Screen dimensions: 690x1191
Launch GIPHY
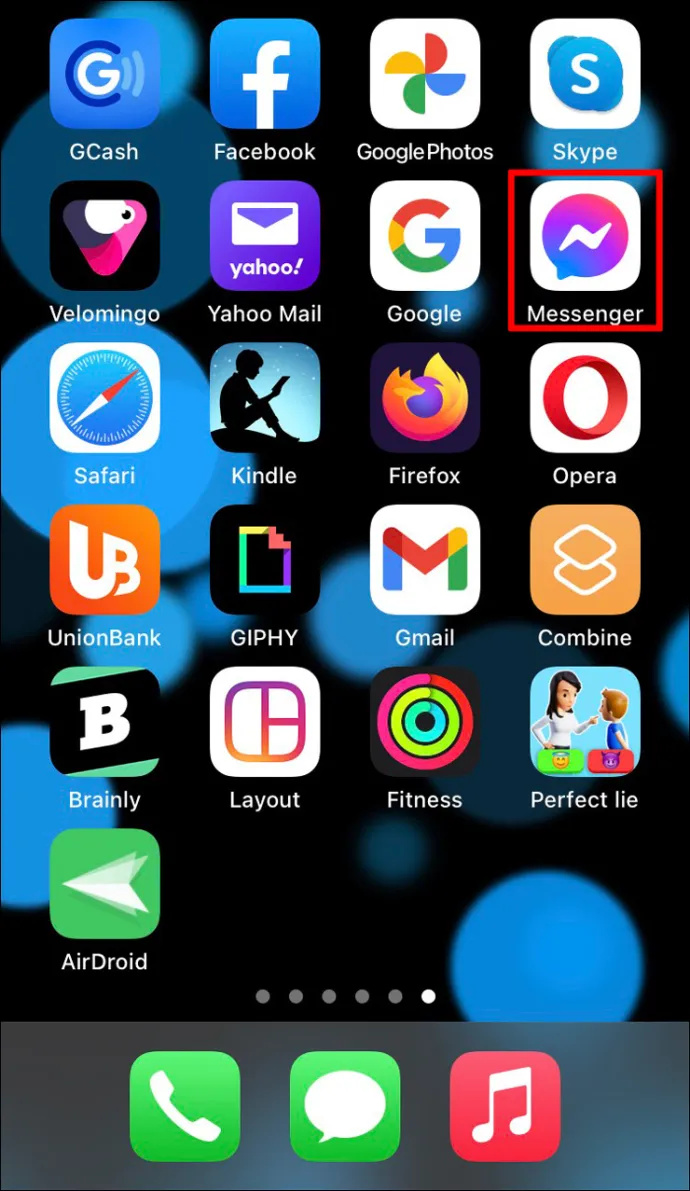(x=264, y=560)
